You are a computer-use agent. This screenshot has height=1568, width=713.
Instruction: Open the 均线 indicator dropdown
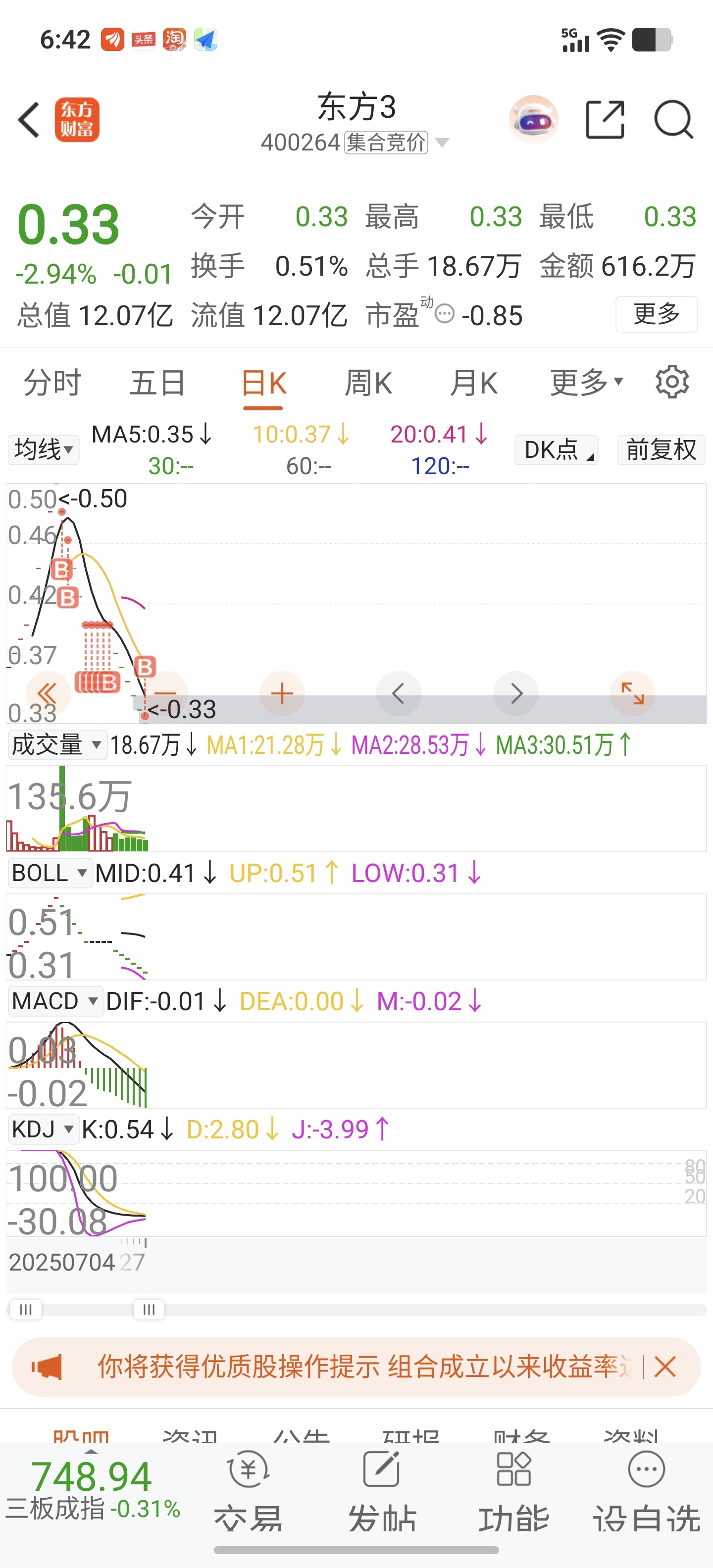(x=43, y=450)
